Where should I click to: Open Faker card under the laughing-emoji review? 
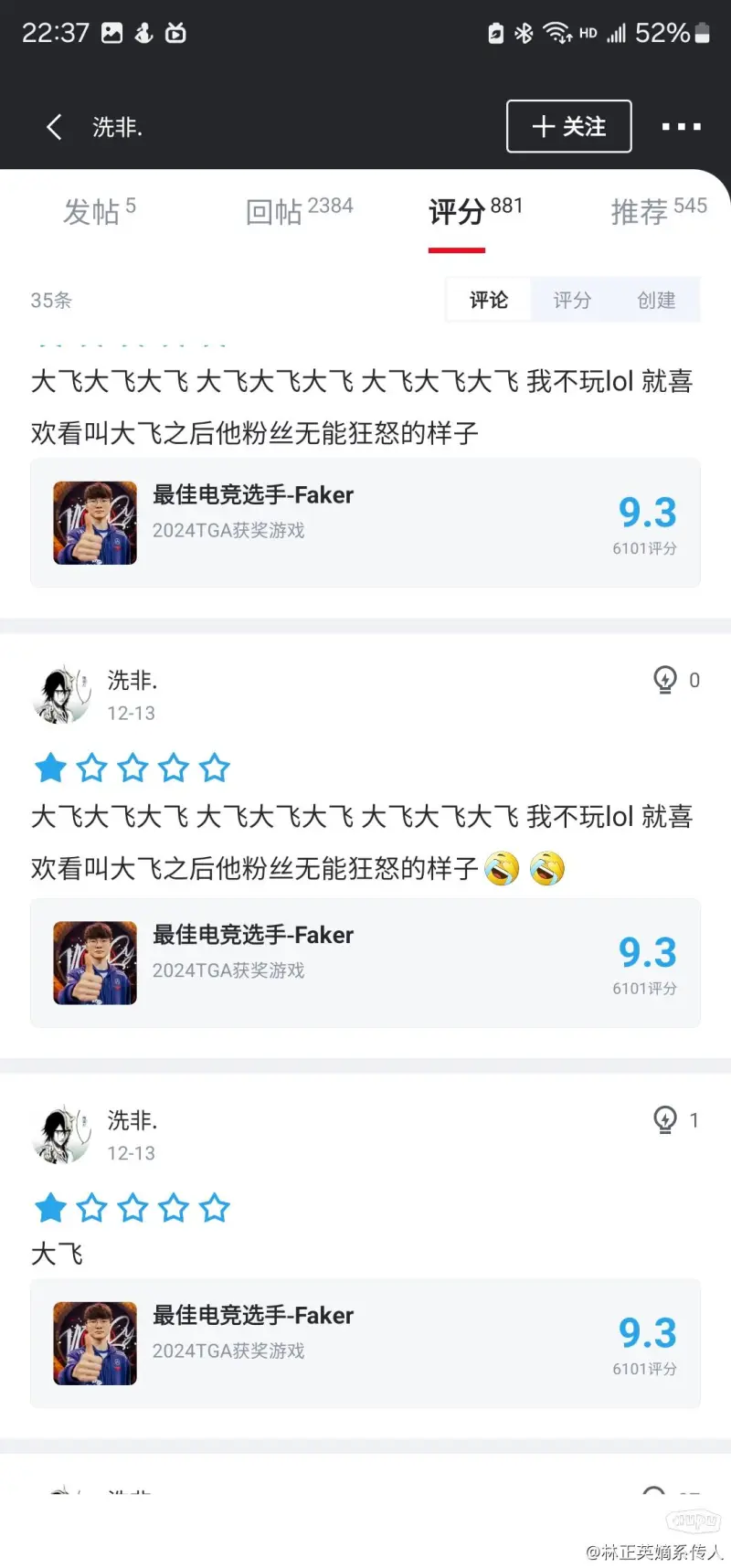click(x=365, y=963)
